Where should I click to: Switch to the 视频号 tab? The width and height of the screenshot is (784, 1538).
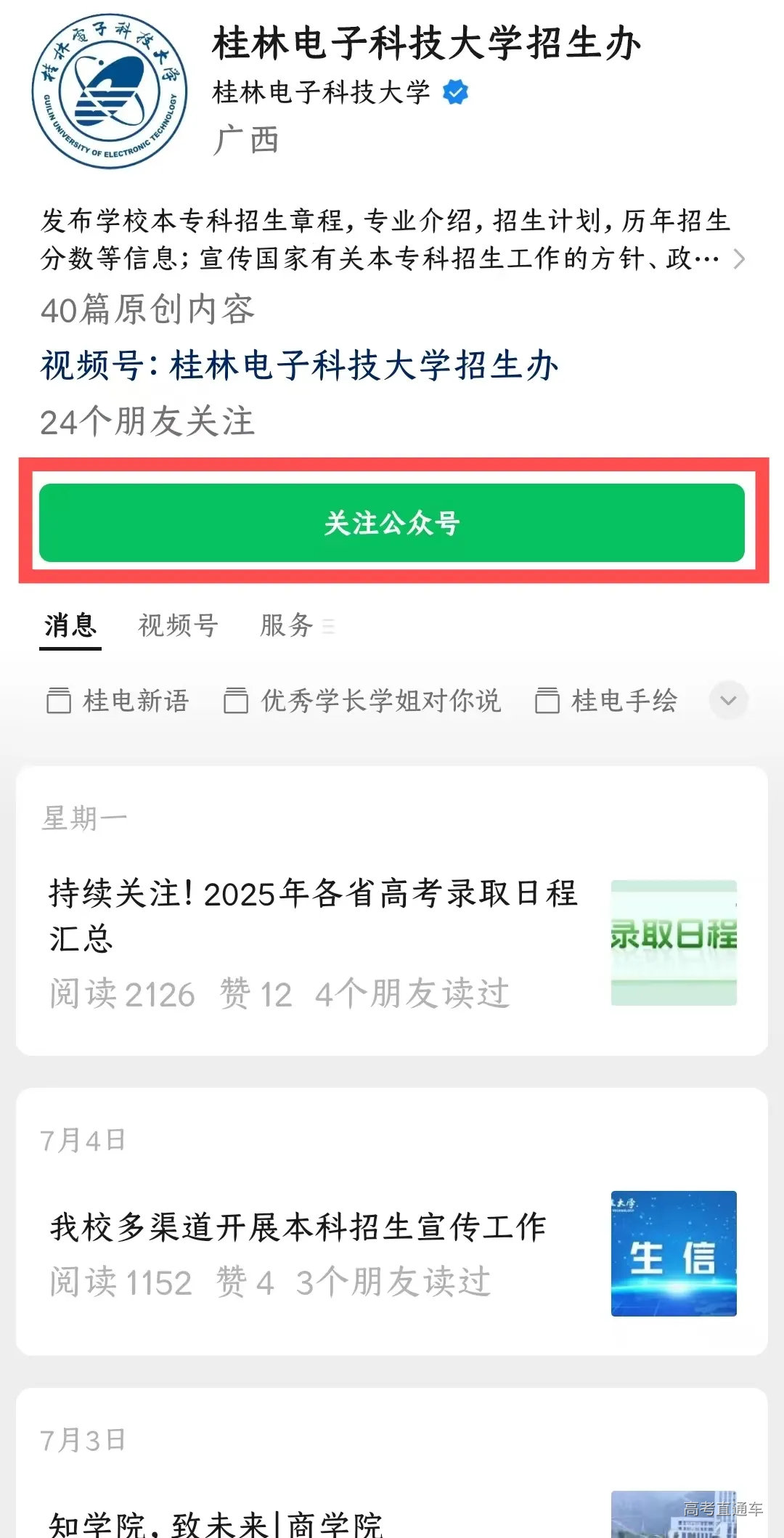pyautogui.click(x=176, y=624)
